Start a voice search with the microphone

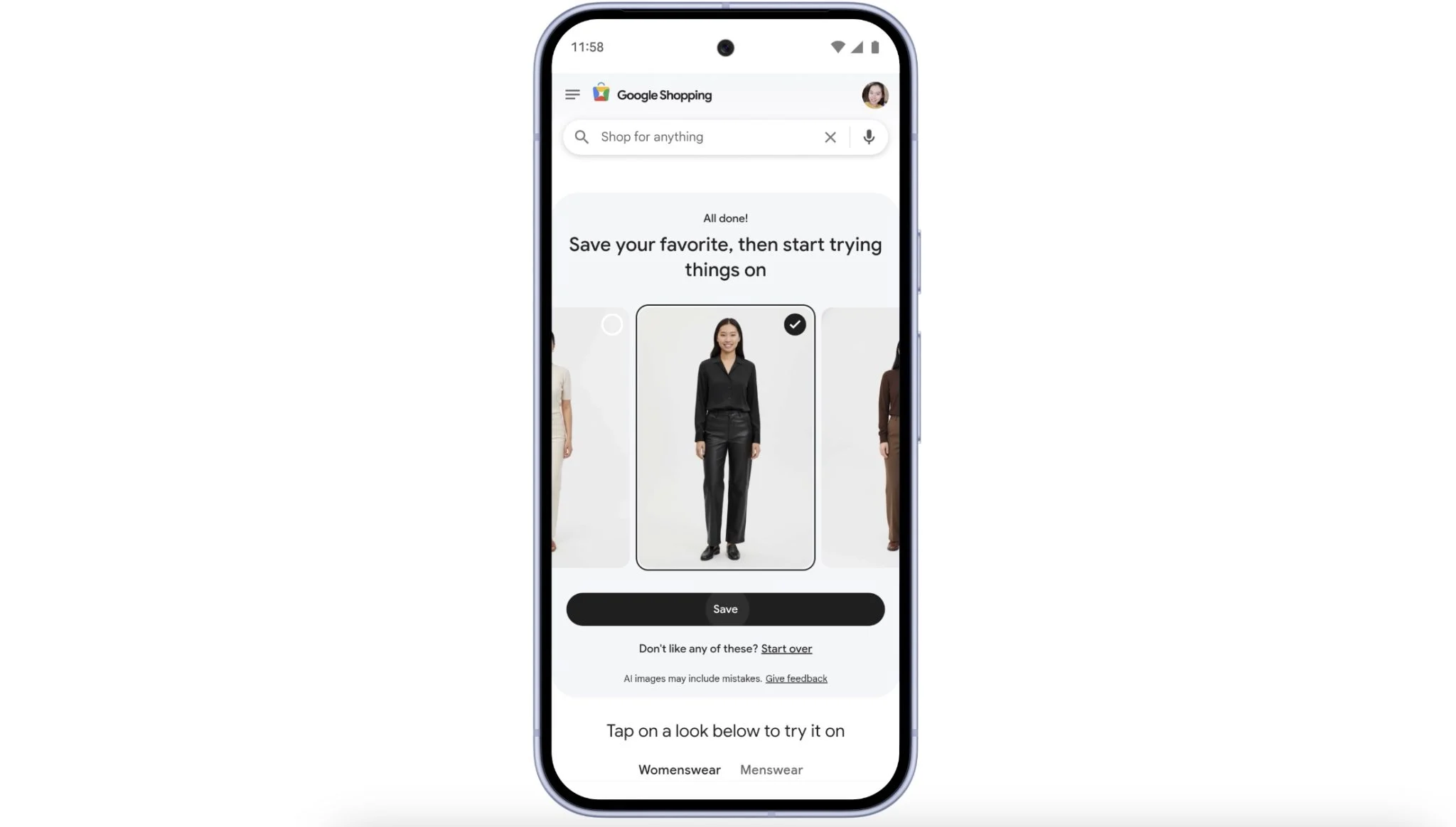point(869,137)
